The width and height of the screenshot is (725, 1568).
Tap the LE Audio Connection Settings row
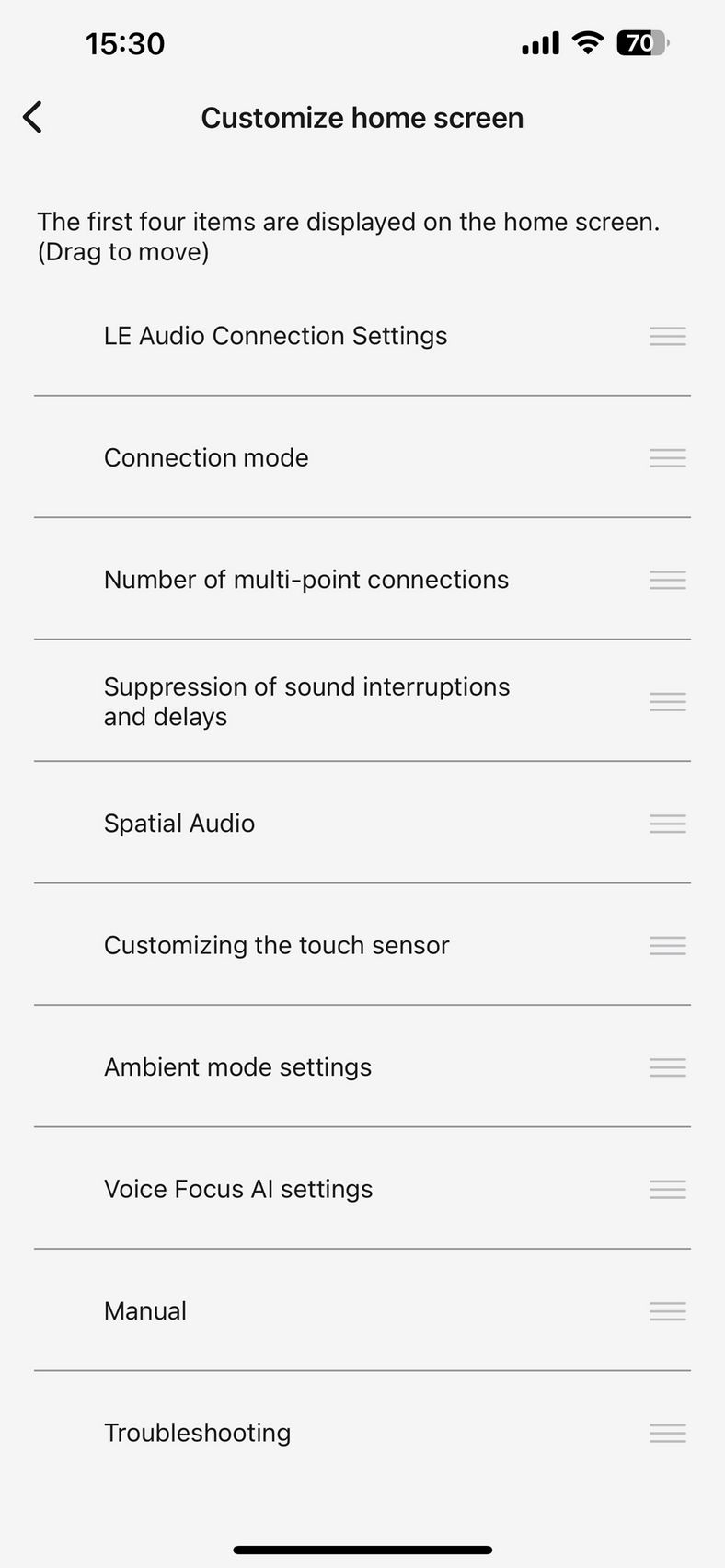[x=362, y=336]
